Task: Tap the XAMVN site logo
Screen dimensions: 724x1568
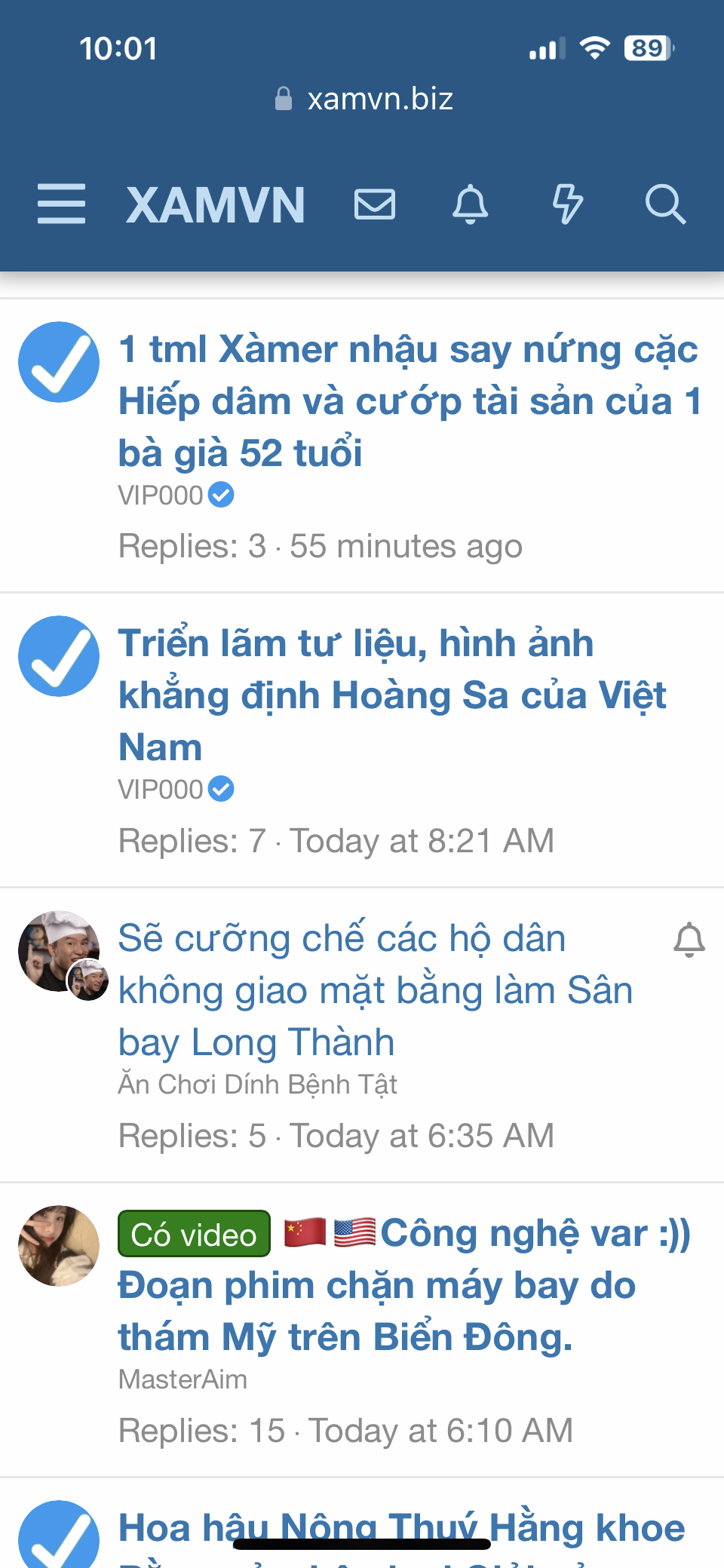Action: coord(216,205)
